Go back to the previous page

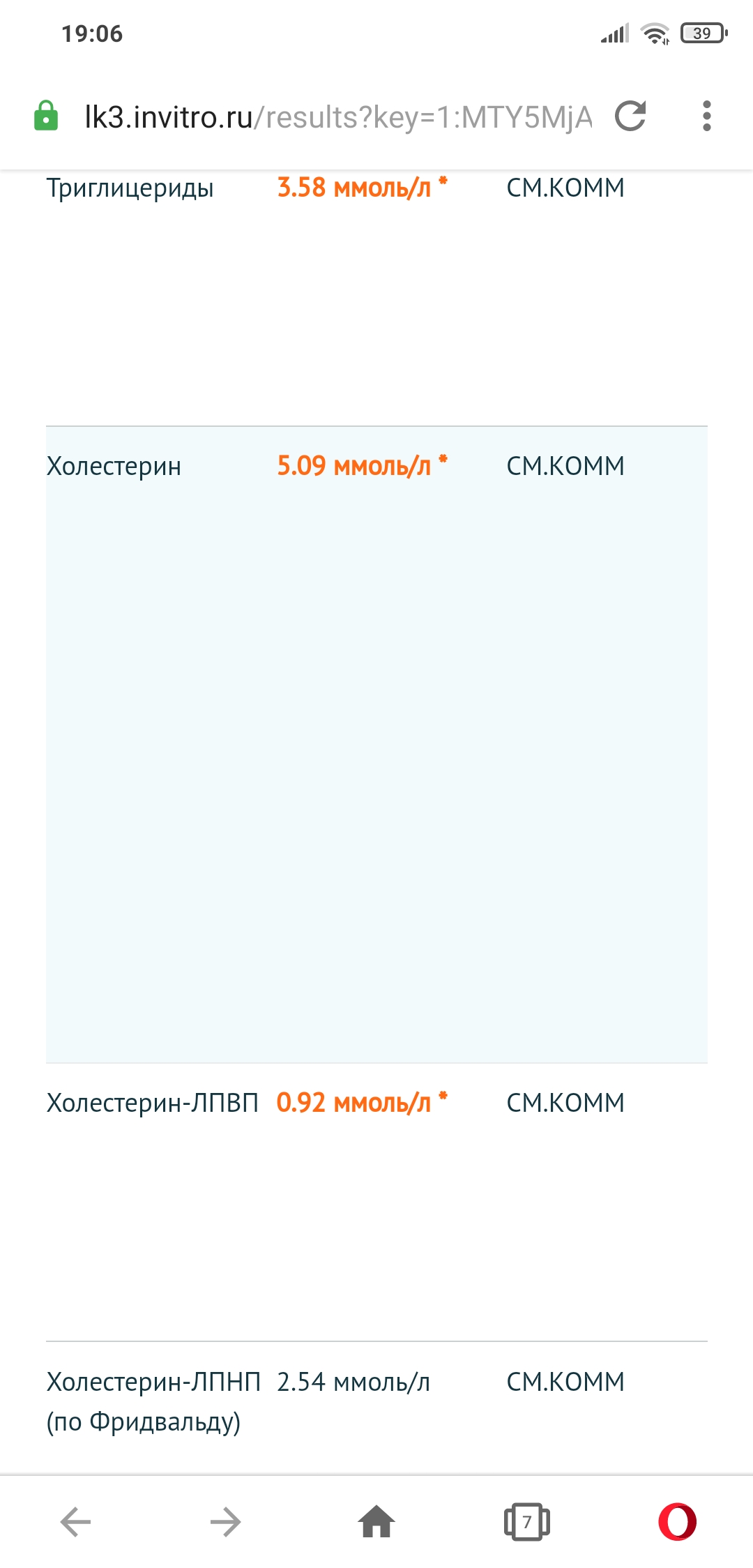(x=75, y=1521)
